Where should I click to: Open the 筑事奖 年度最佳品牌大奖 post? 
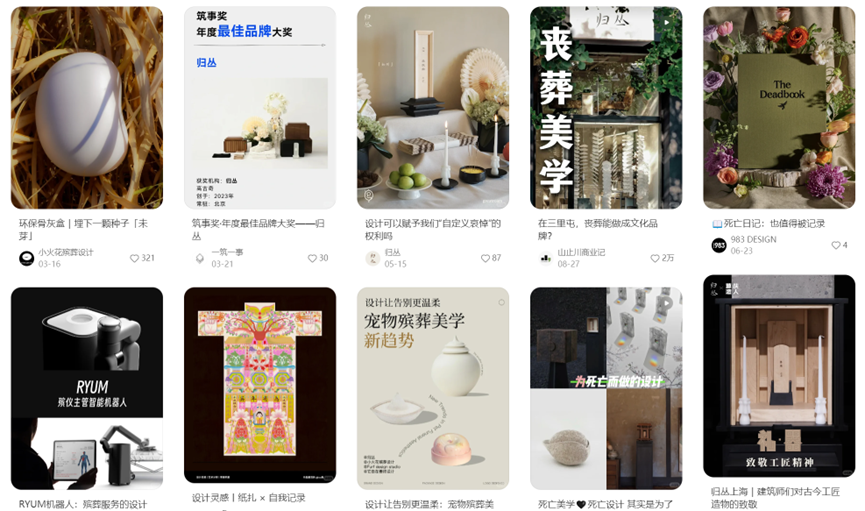tap(259, 108)
